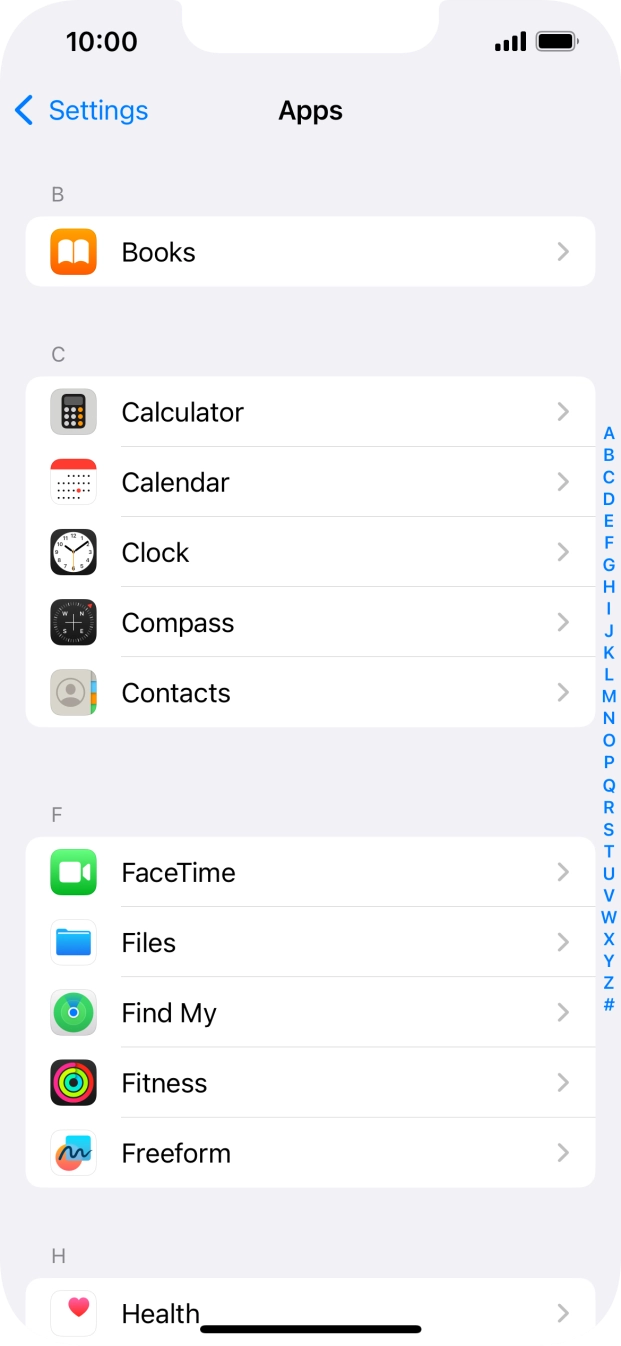Open Contacts settings
This screenshot has height=1346, width=621.
coord(310,692)
